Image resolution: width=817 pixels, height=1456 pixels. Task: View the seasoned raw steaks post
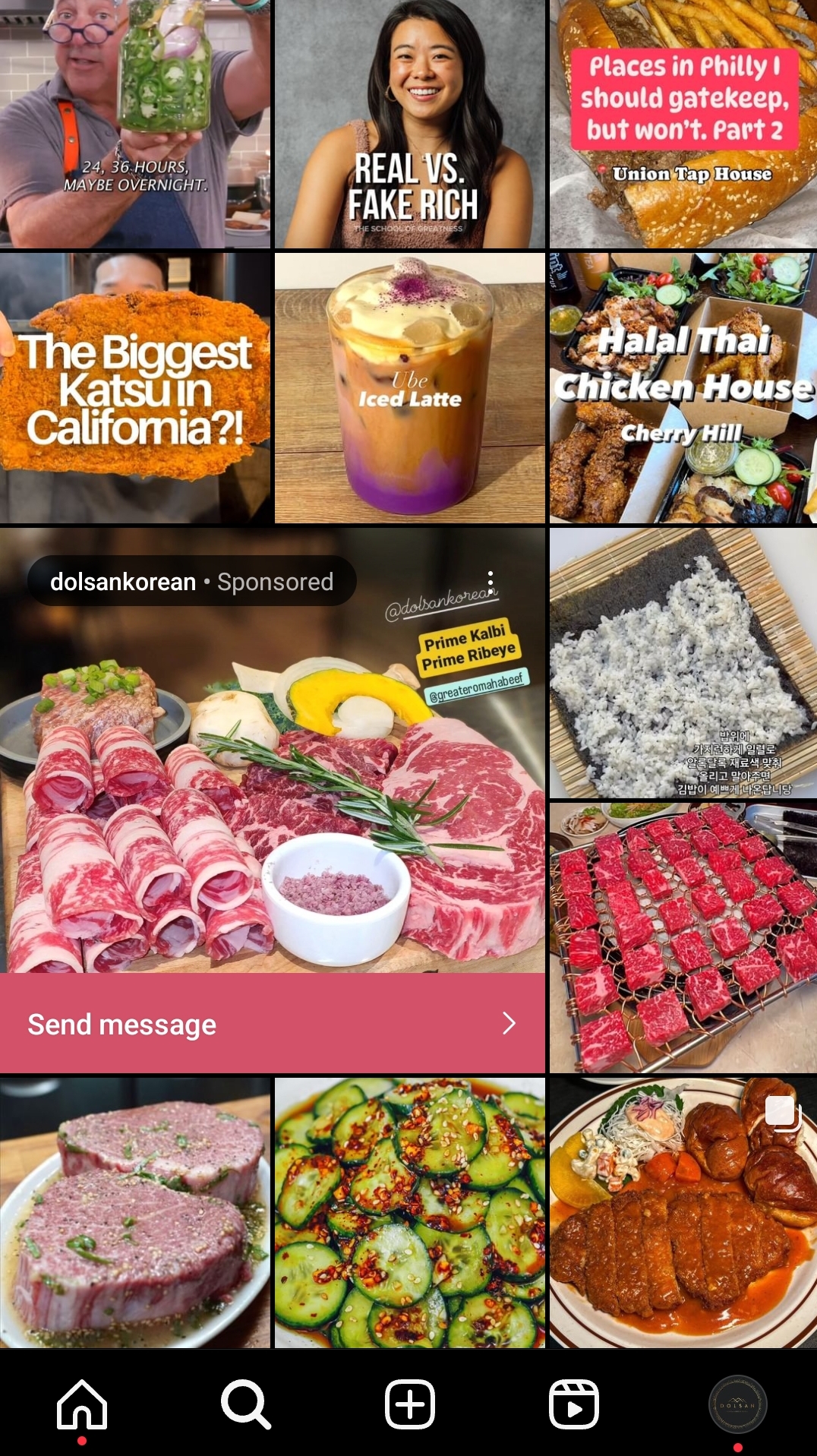[135, 1212]
